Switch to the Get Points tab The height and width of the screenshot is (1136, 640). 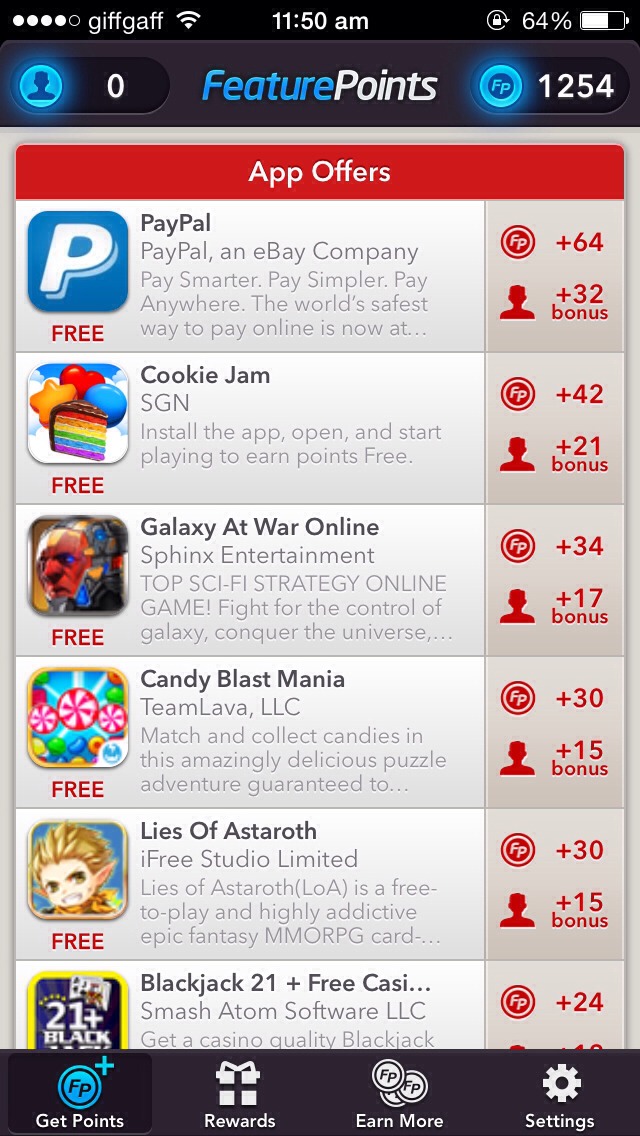click(x=80, y=1093)
